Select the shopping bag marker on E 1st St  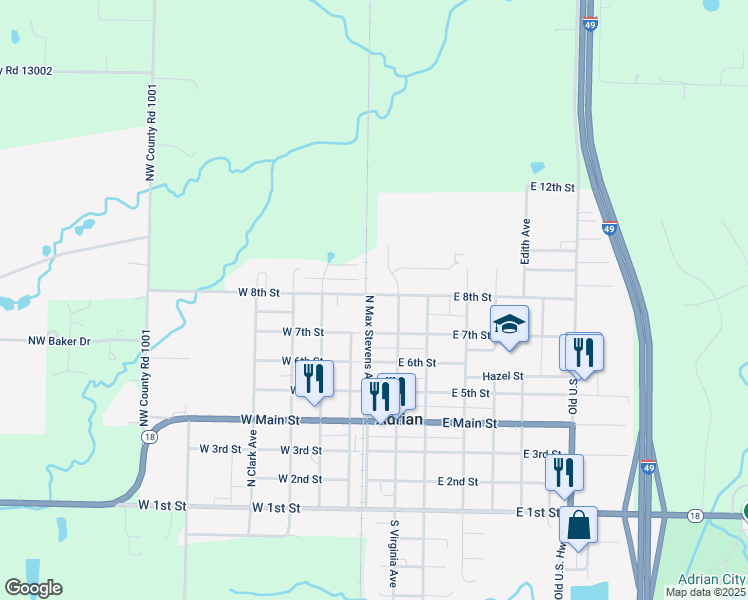[x=578, y=523]
